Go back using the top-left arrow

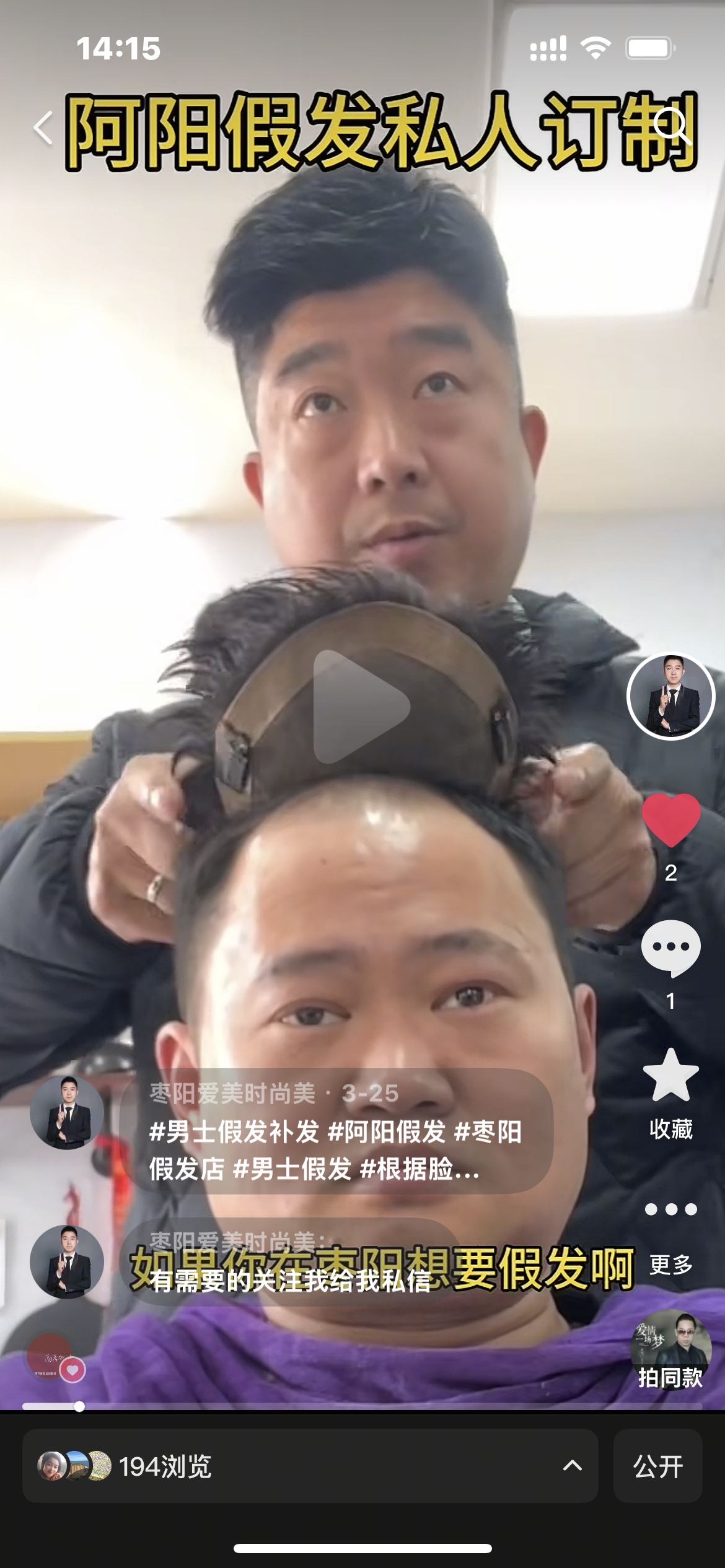[x=43, y=128]
